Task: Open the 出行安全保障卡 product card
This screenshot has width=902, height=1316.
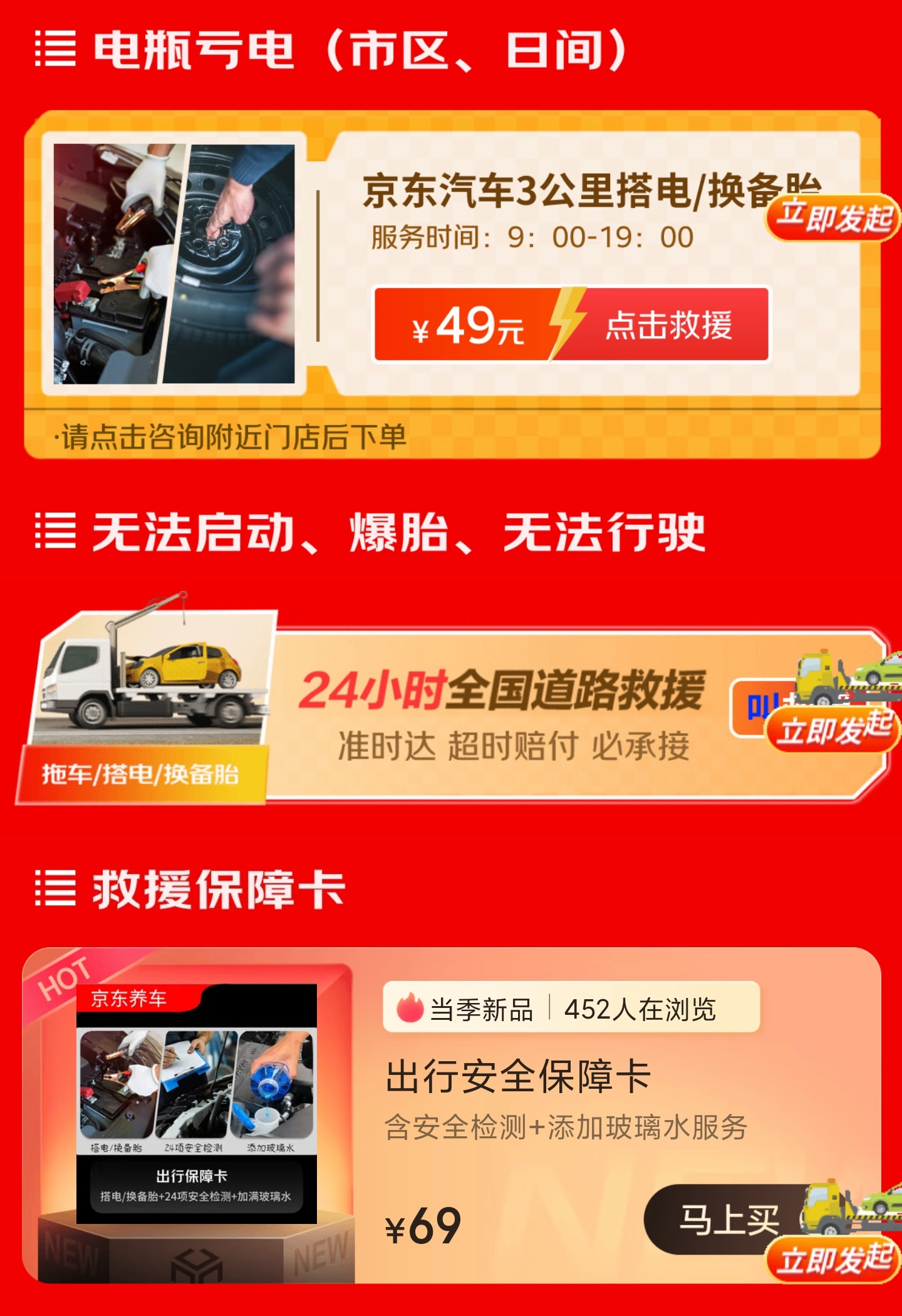Action: pyautogui.click(x=519, y=1077)
